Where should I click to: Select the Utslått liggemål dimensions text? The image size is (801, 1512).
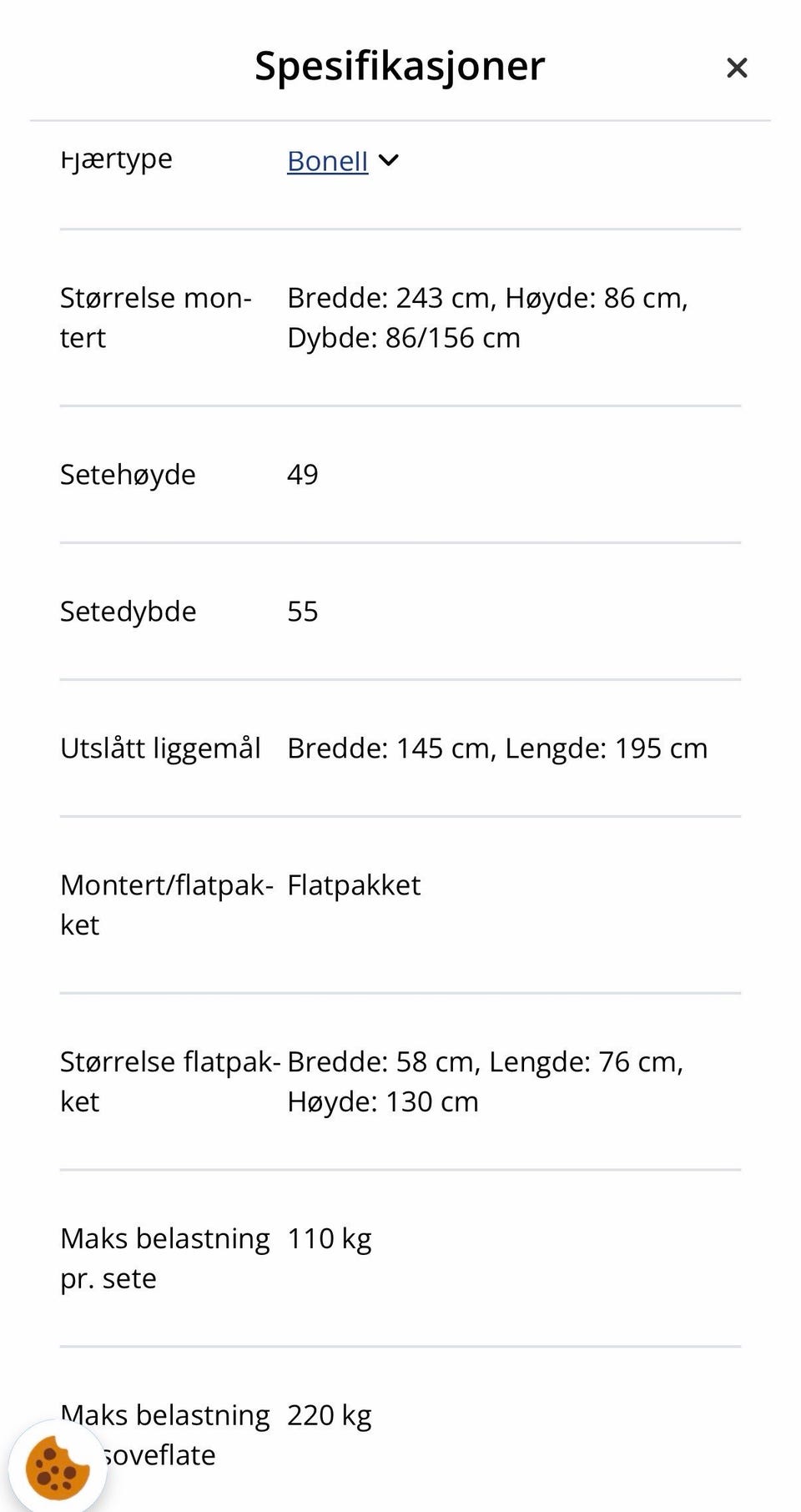pos(497,748)
